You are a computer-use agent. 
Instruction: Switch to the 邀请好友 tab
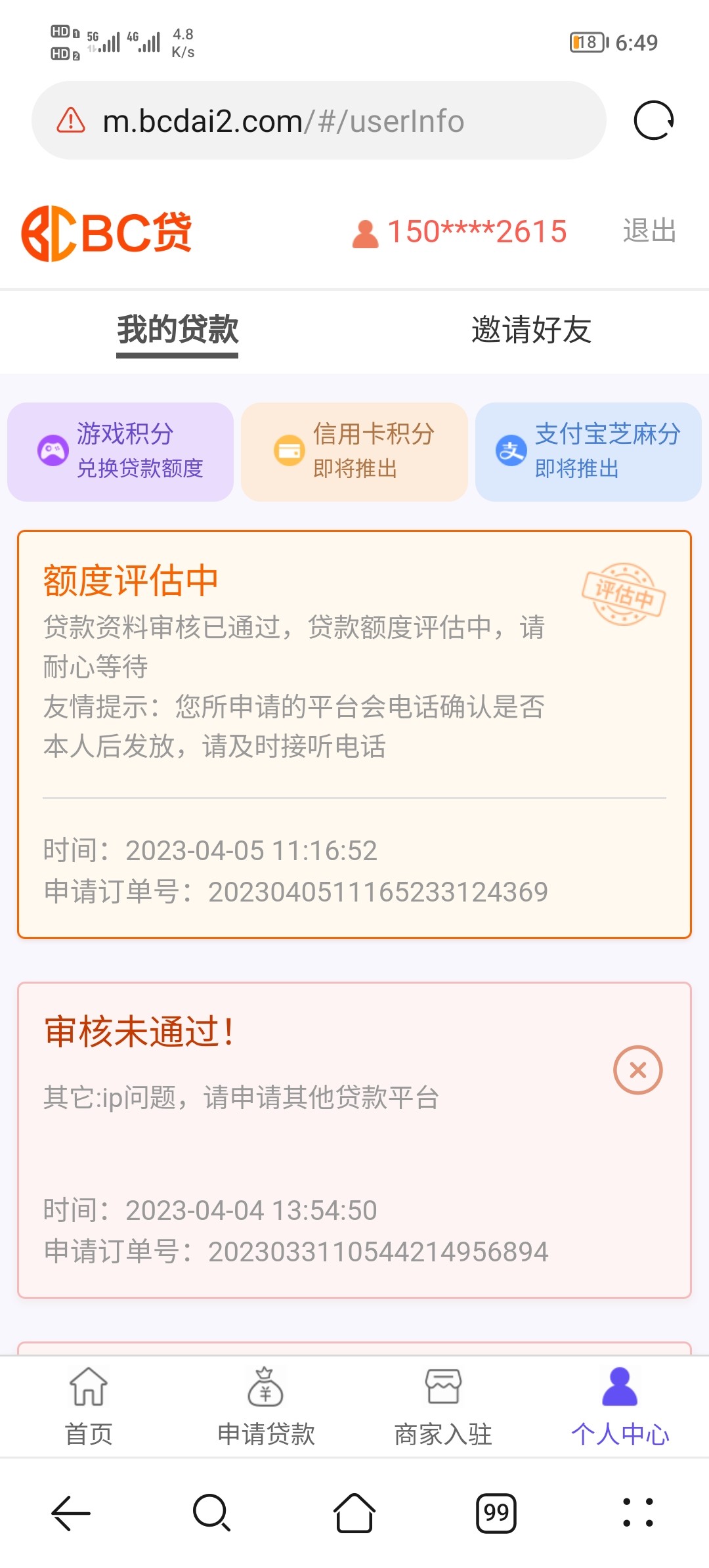point(530,330)
